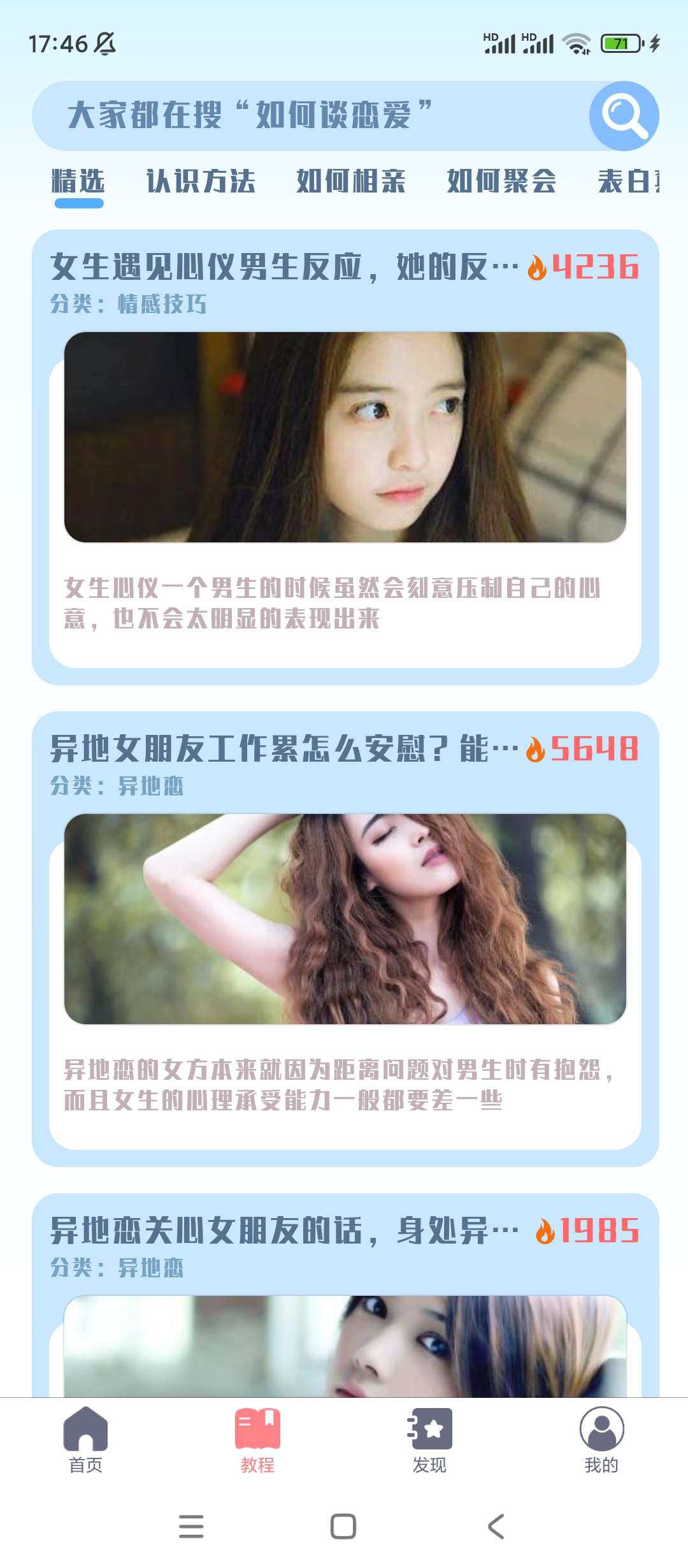The width and height of the screenshot is (688, 1568).
Task: Select 教程 in bottom navigation
Action: 257,1441
